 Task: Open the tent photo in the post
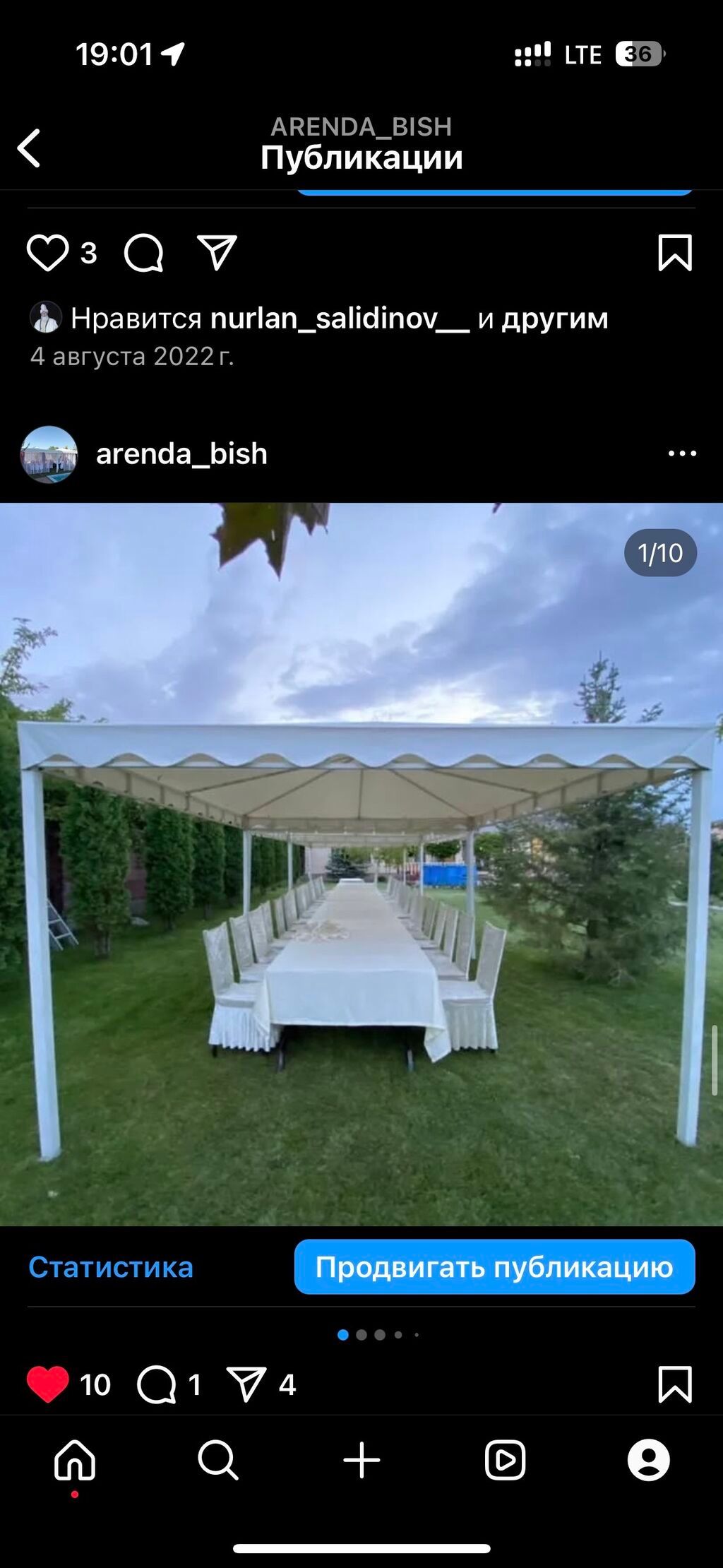pyautogui.click(x=361, y=864)
